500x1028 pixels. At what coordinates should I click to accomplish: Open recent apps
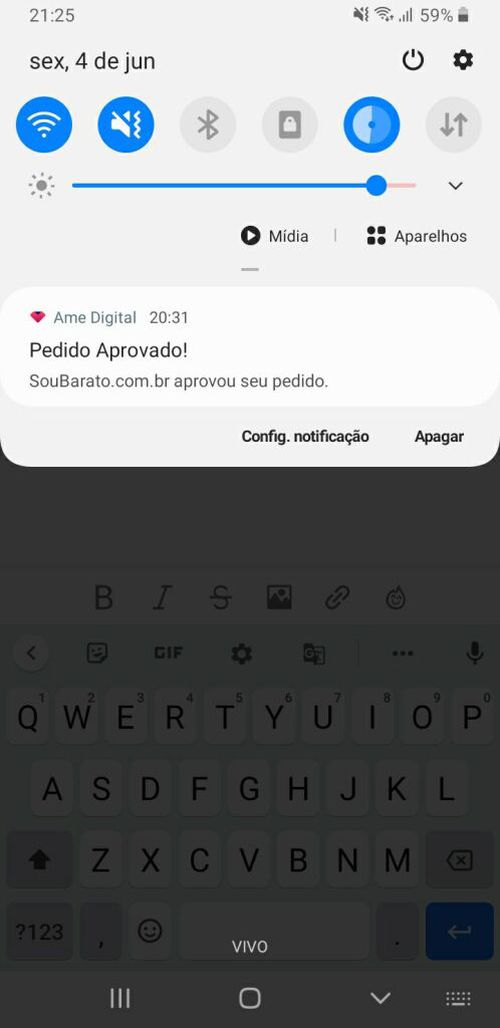coord(120,998)
